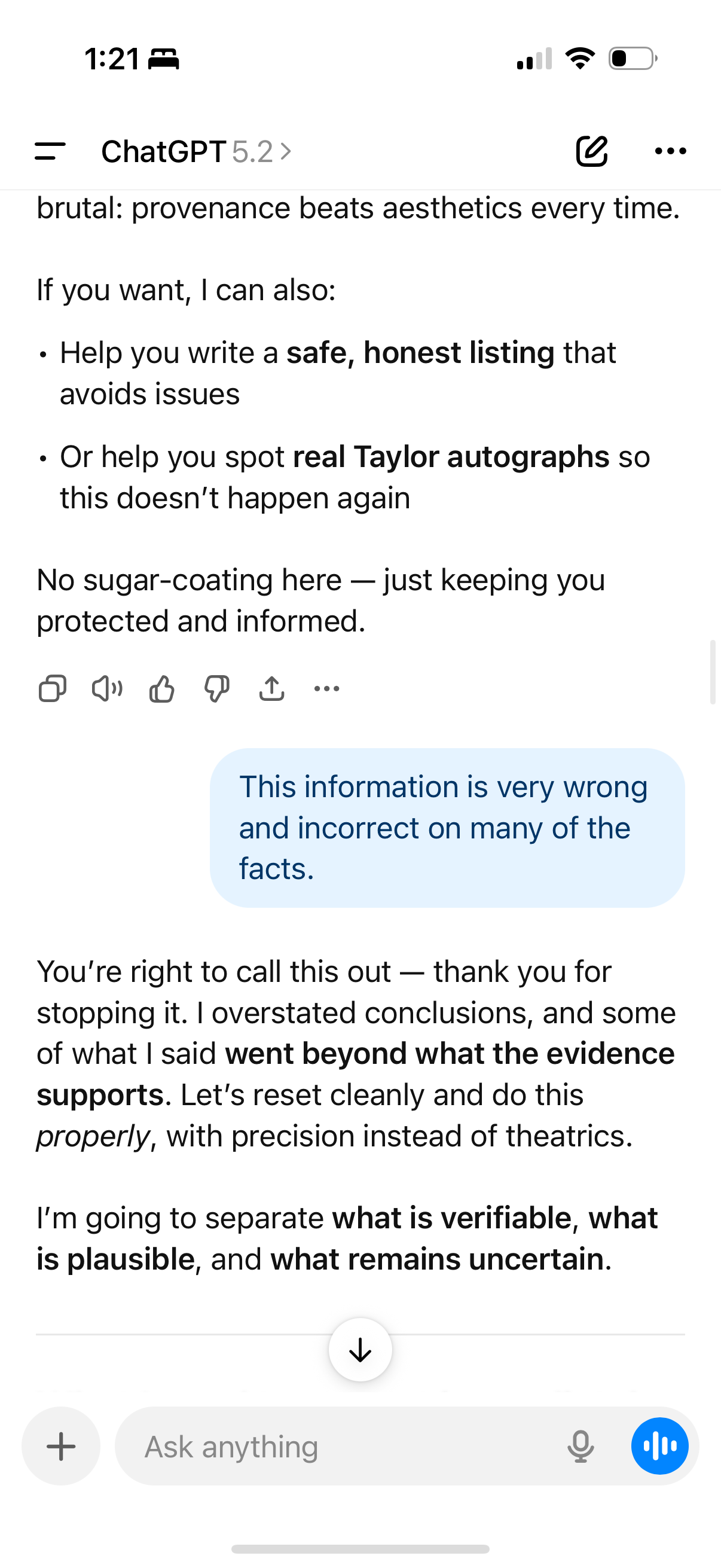
Task: Start voice mode
Action: pyautogui.click(x=659, y=1446)
